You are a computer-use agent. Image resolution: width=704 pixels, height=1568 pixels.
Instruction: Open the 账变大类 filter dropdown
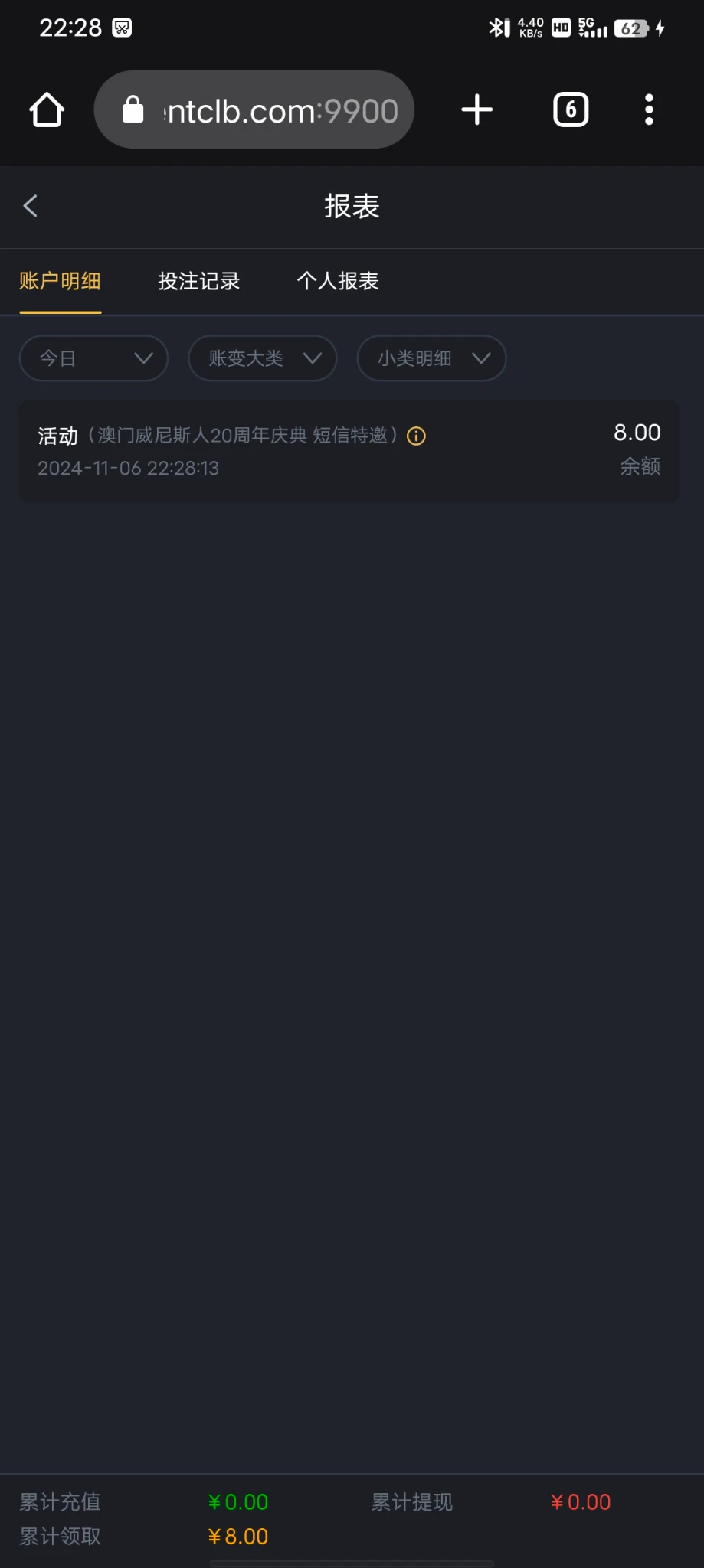point(263,358)
